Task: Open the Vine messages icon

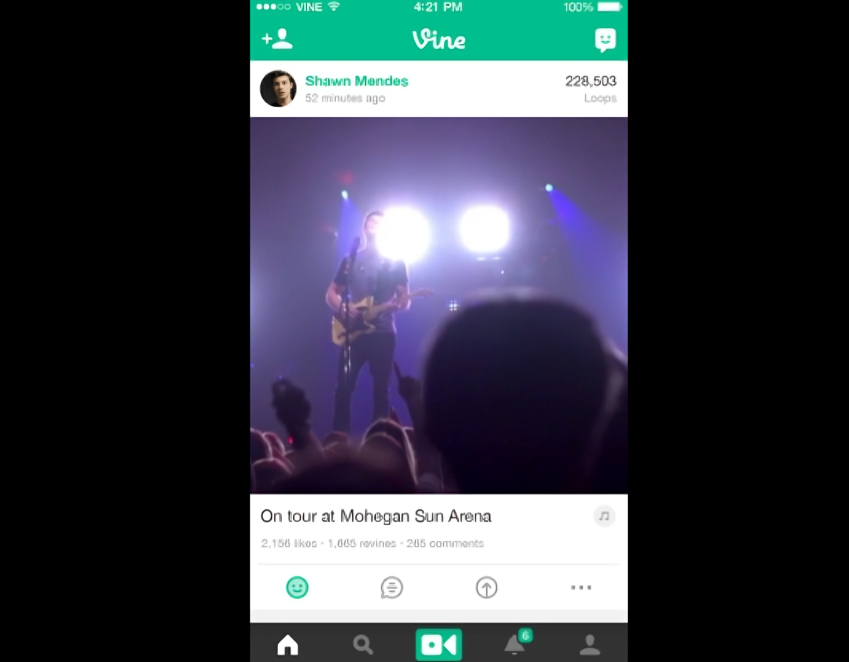Action: (605, 39)
